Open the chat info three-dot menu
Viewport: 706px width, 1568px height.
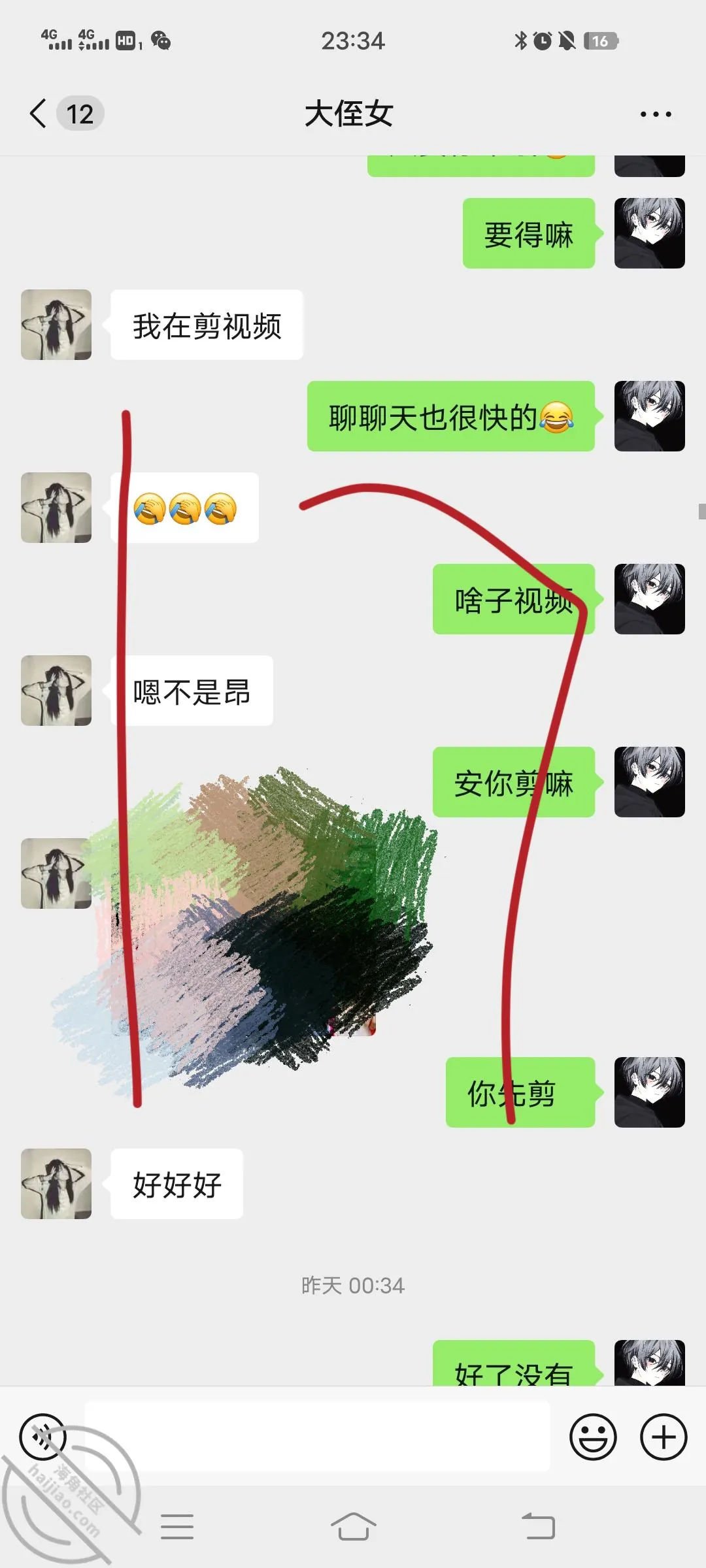656,114
